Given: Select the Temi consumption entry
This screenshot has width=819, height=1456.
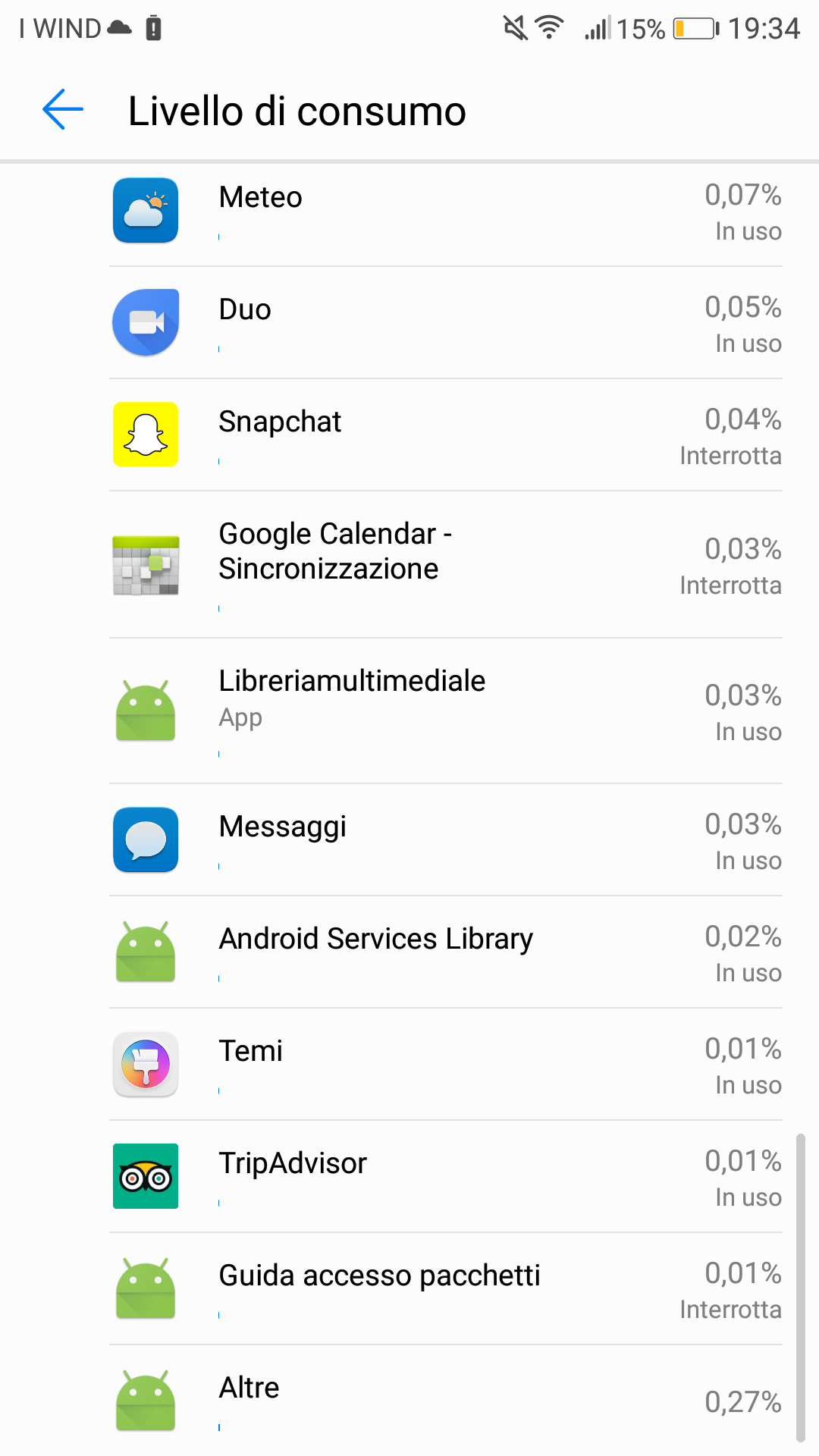Looking at the screenshot, I should point(446,1065).
